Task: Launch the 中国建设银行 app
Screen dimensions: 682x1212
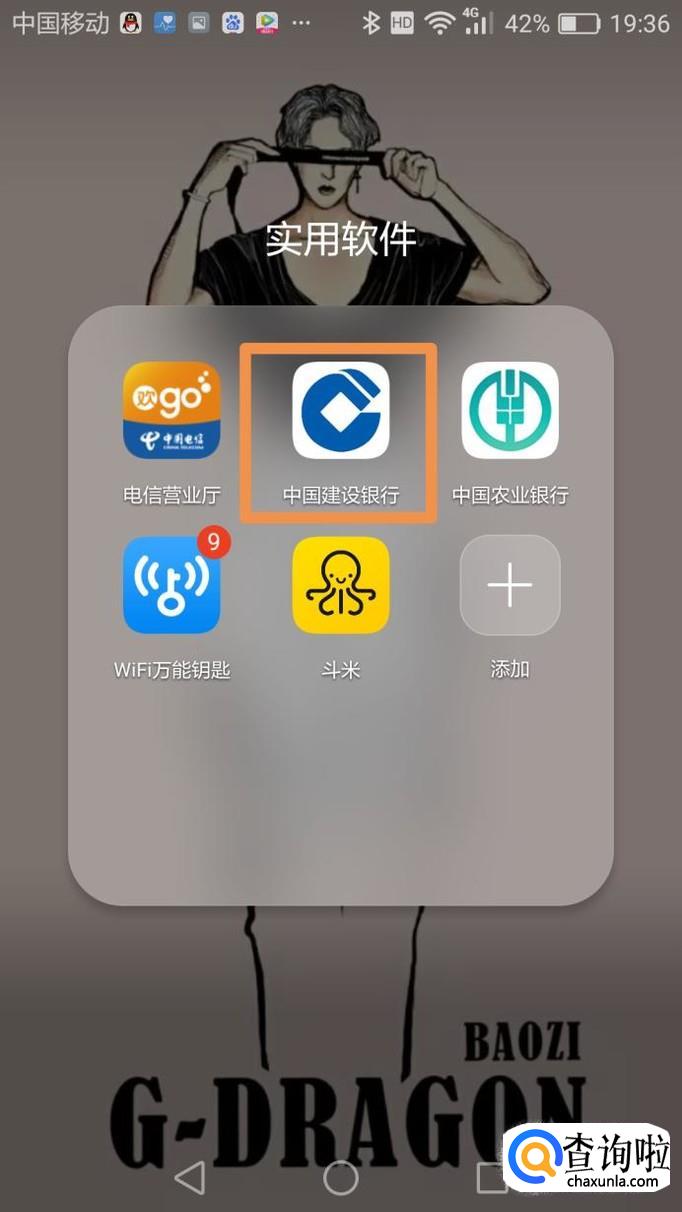Action: click(x=340, y=410)
